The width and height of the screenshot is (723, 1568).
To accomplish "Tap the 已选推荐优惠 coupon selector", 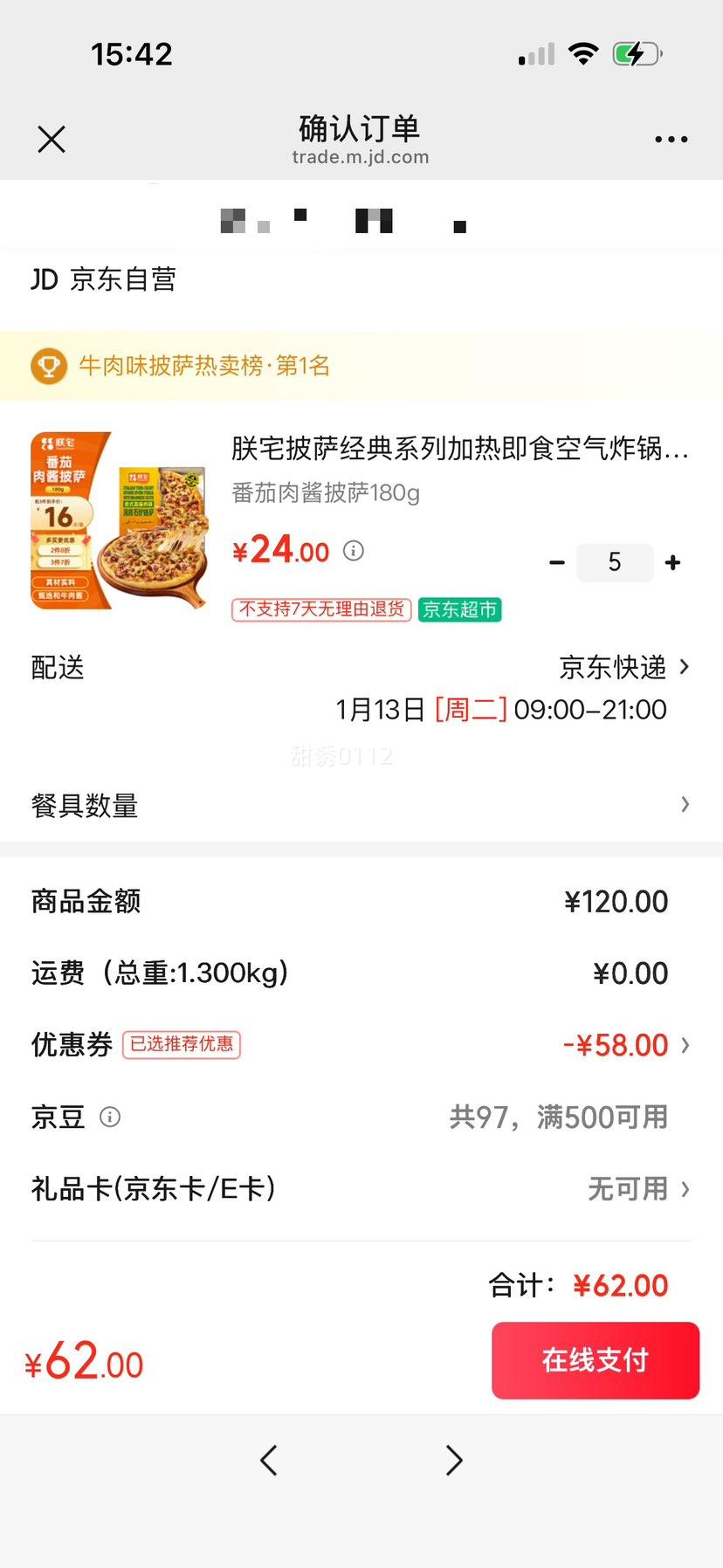I will tap(182, 1045).
